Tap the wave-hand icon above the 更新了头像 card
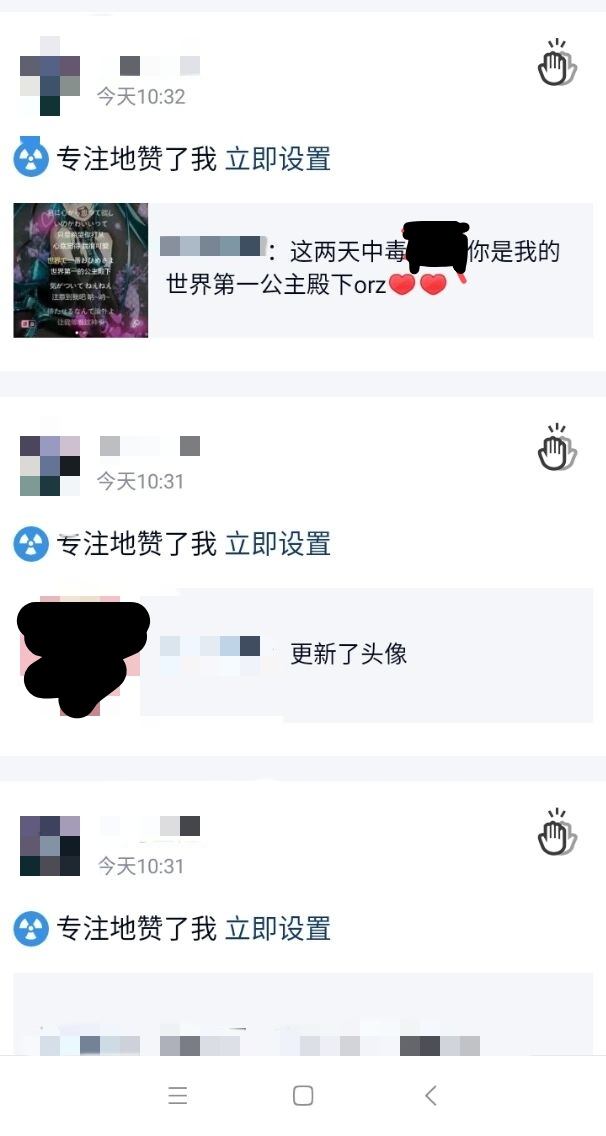 [x=557, y=447]
